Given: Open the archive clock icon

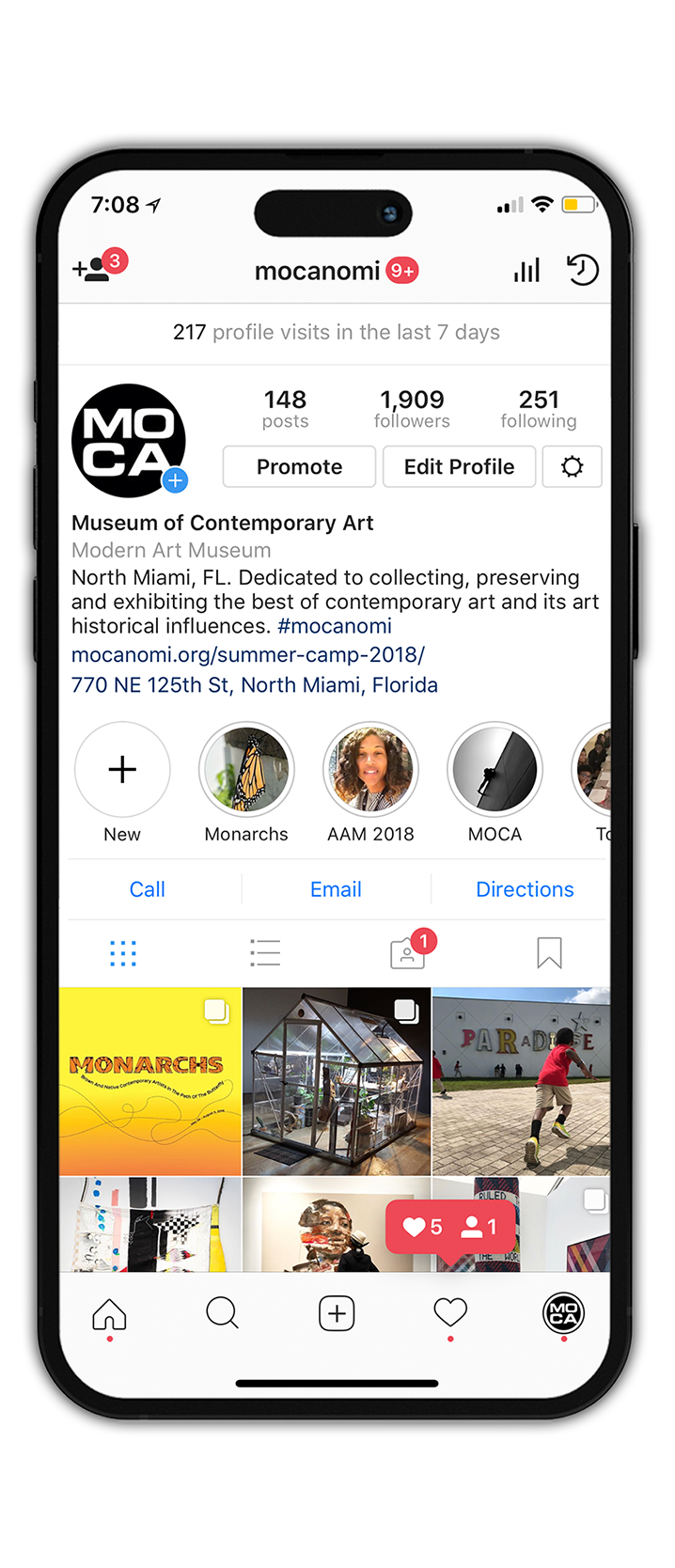Looking at the screenshot, I should click(x=582, y=270).
